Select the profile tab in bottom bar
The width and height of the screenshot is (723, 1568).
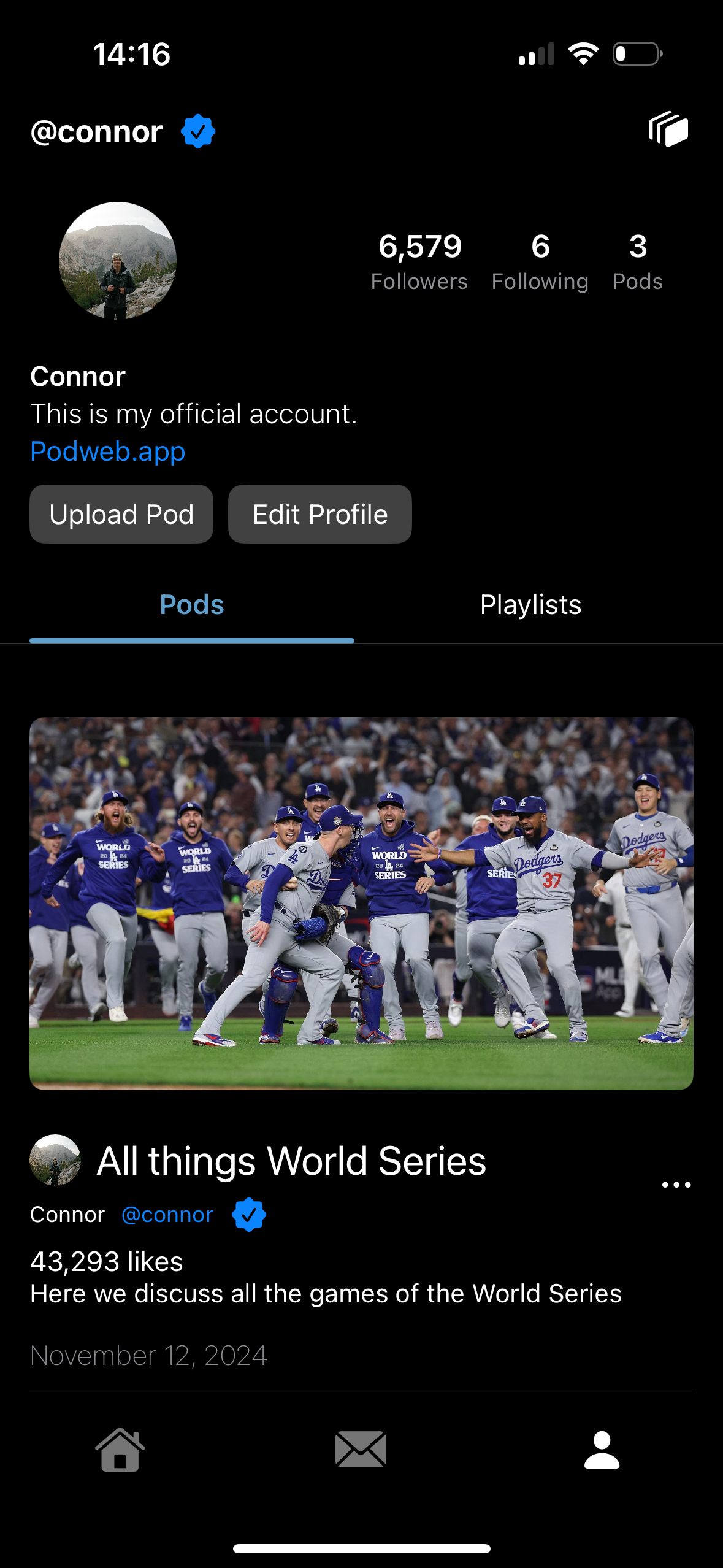point(602,1450)
